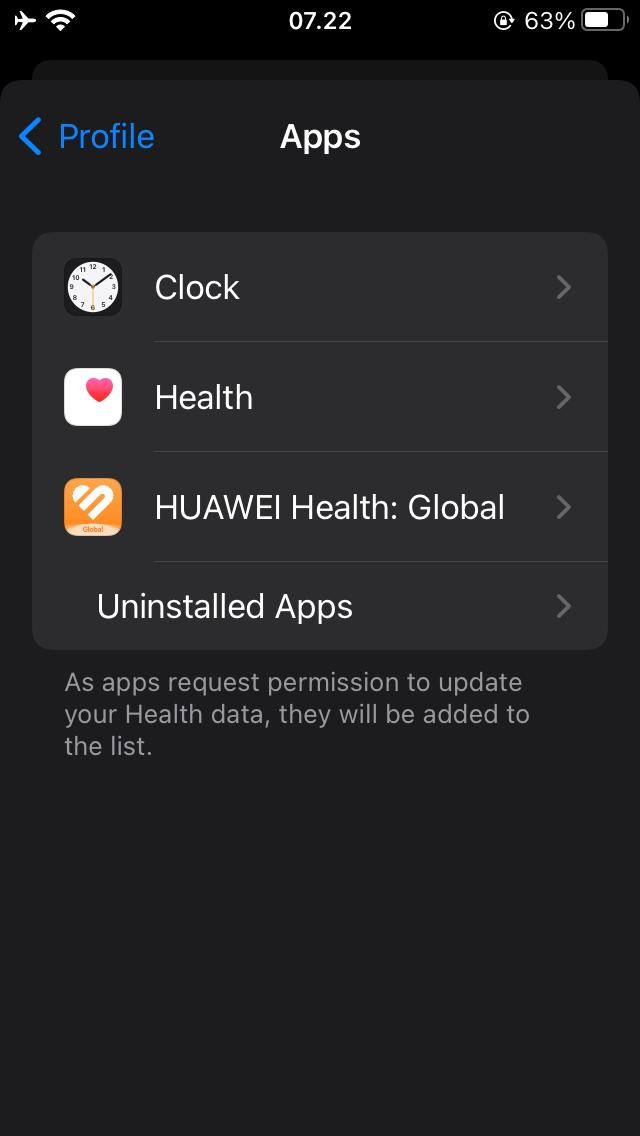Image resolution: width=640 pixels, height=1136 pixels.
Task: Go back to Profile
Action: pyautogui.click(x=87, y=137)
